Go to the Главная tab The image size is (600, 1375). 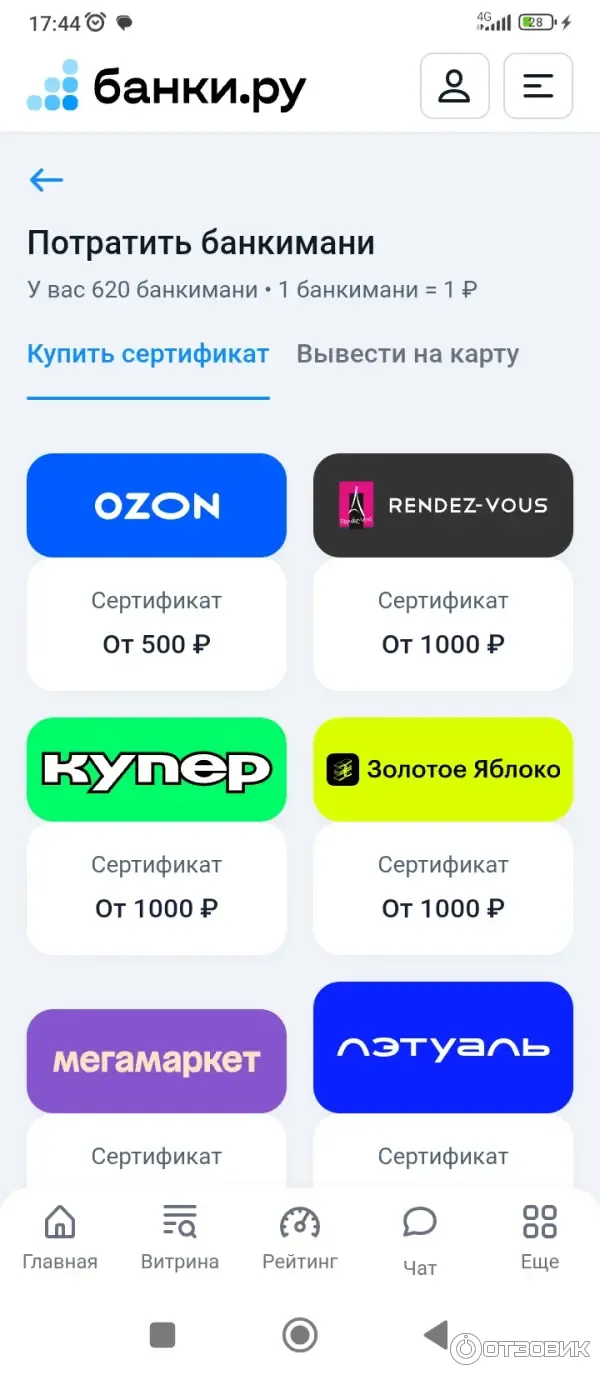[60, 1237]
